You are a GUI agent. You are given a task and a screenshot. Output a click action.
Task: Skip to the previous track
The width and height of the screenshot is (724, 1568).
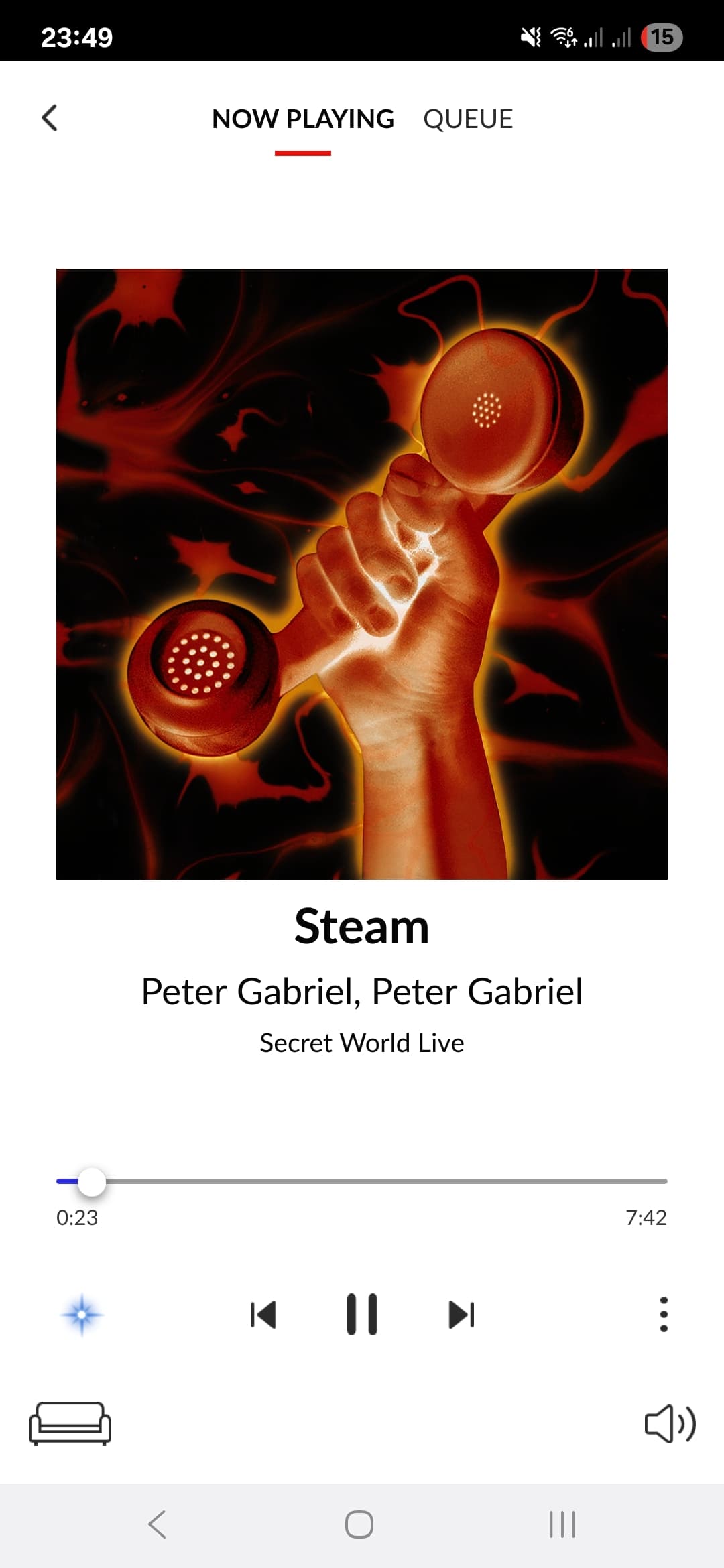263,1314
